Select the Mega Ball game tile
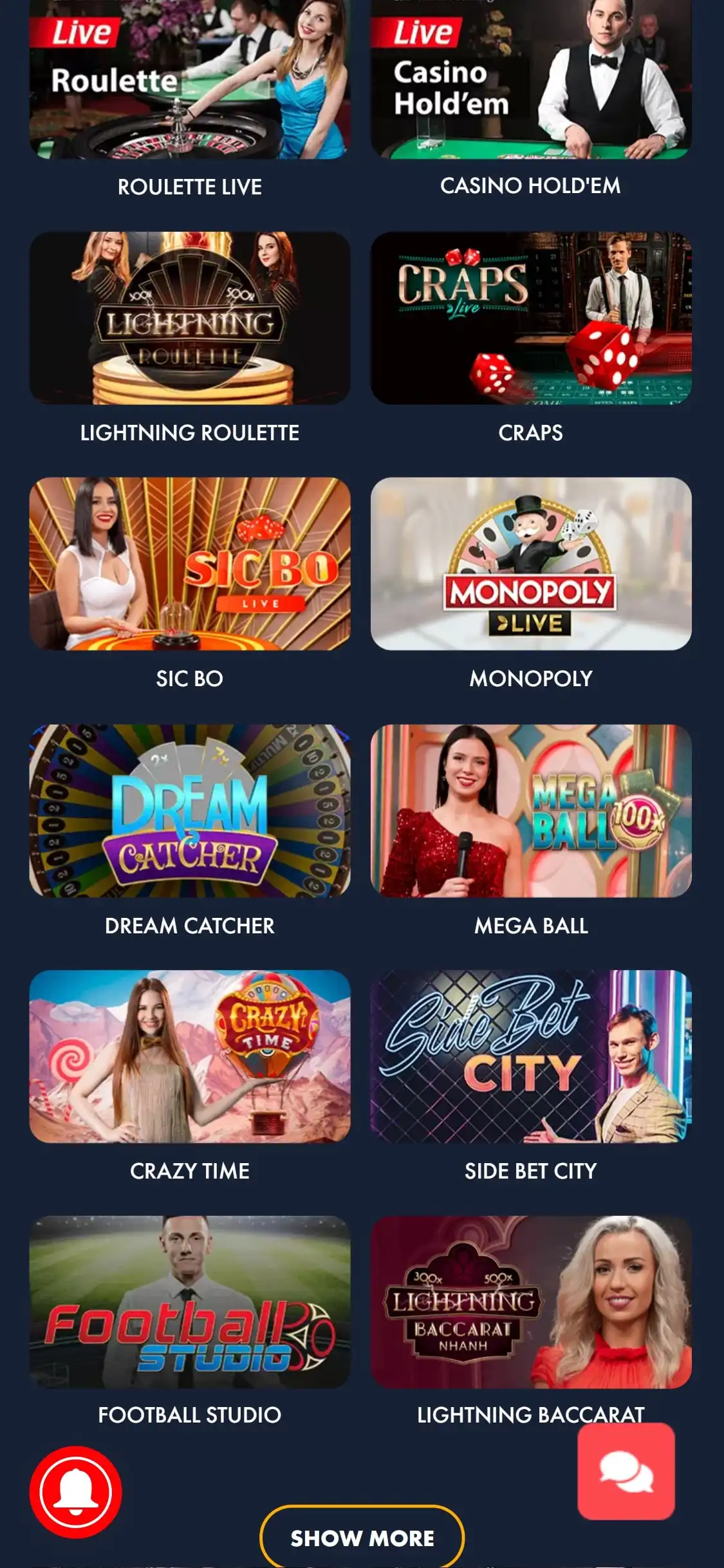 click(531, 811)
